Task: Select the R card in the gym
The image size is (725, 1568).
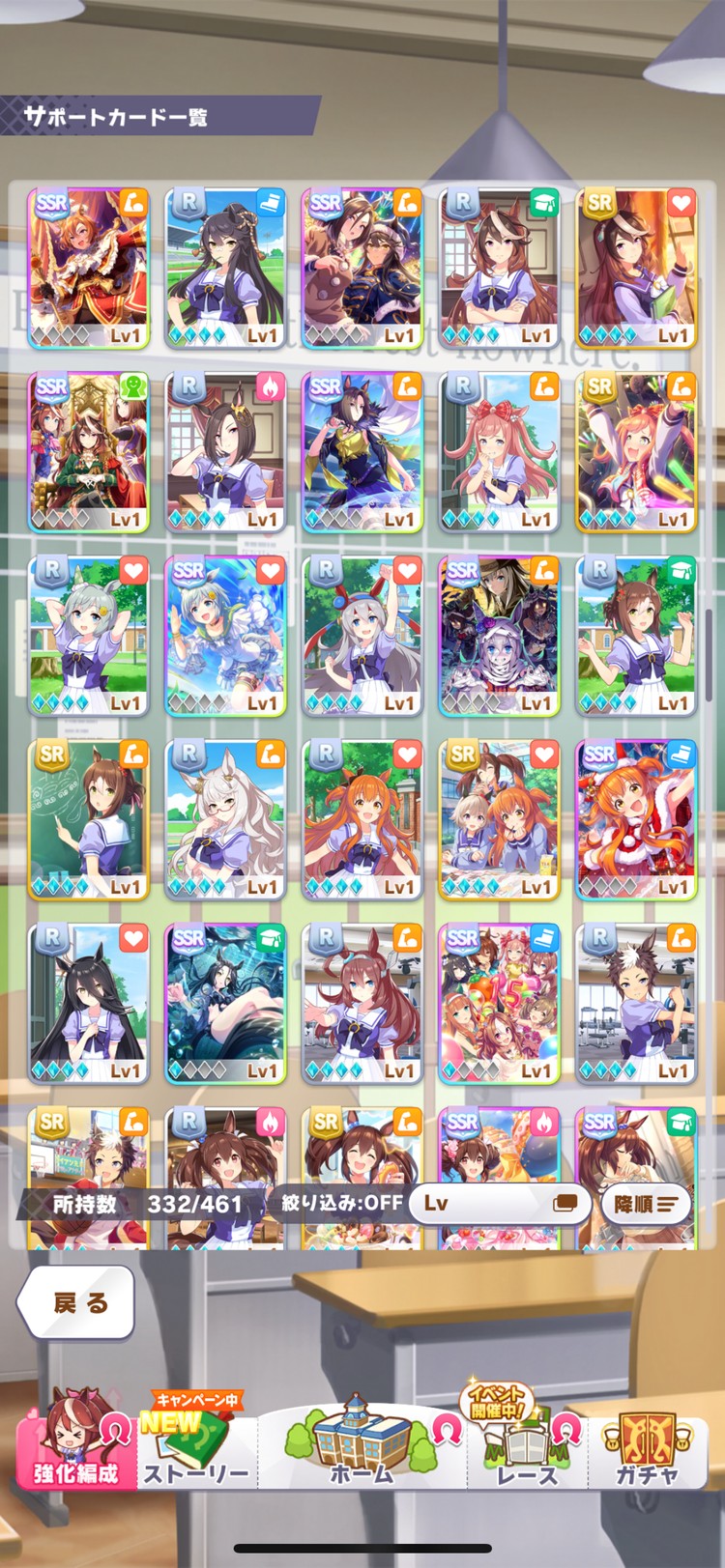Action: (x=636, y=1003)
